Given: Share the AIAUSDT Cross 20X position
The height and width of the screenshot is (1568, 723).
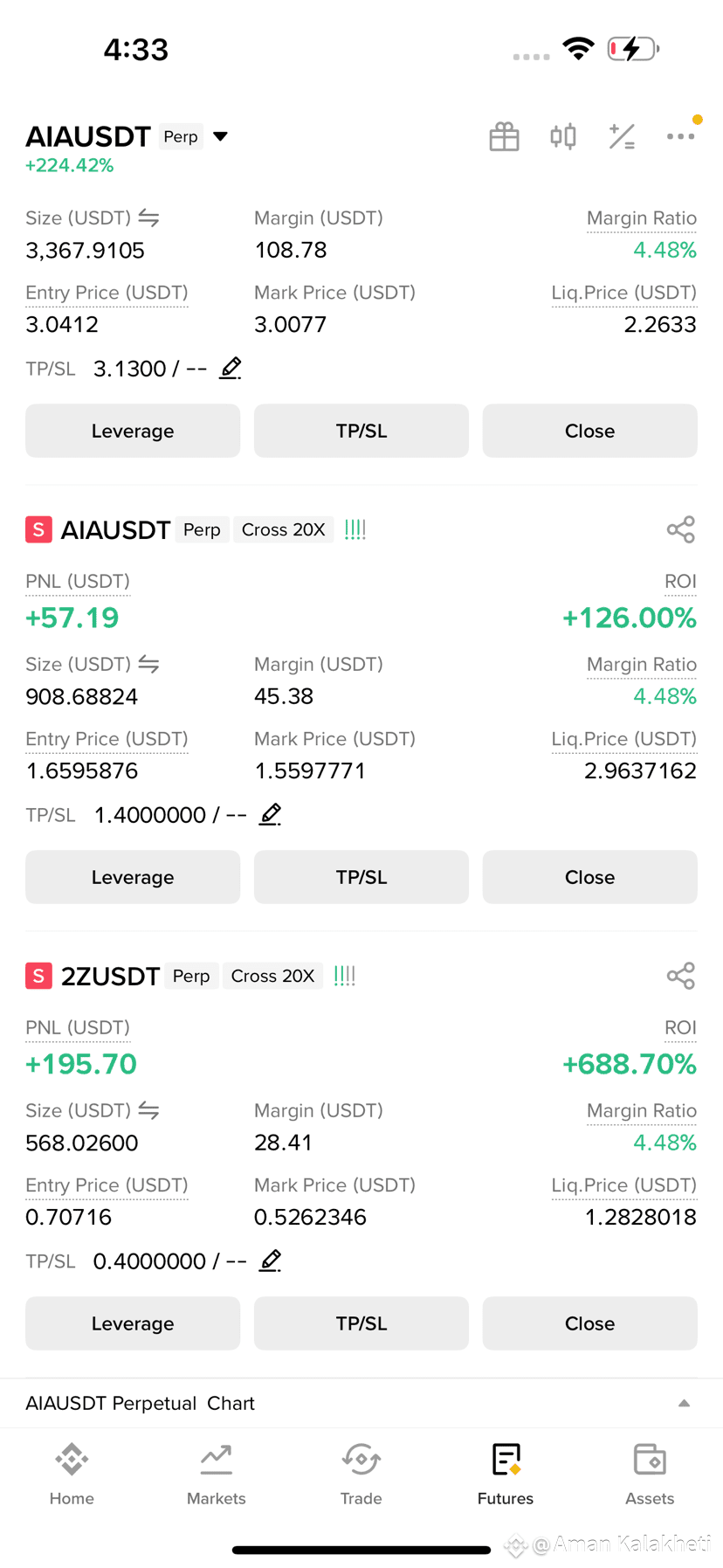Looking at the screenshot, I should click(x=680, y=529).
